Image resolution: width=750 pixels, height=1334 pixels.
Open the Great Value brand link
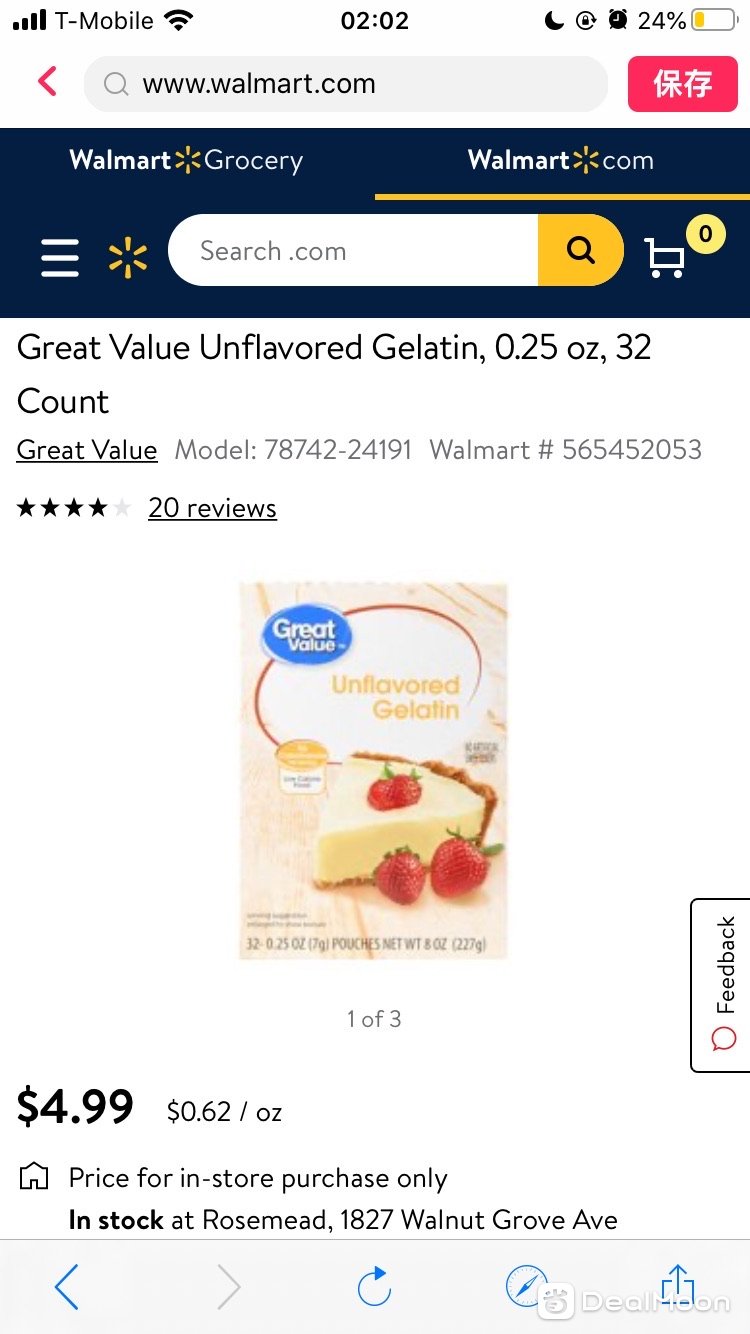(x=87, y=450)
